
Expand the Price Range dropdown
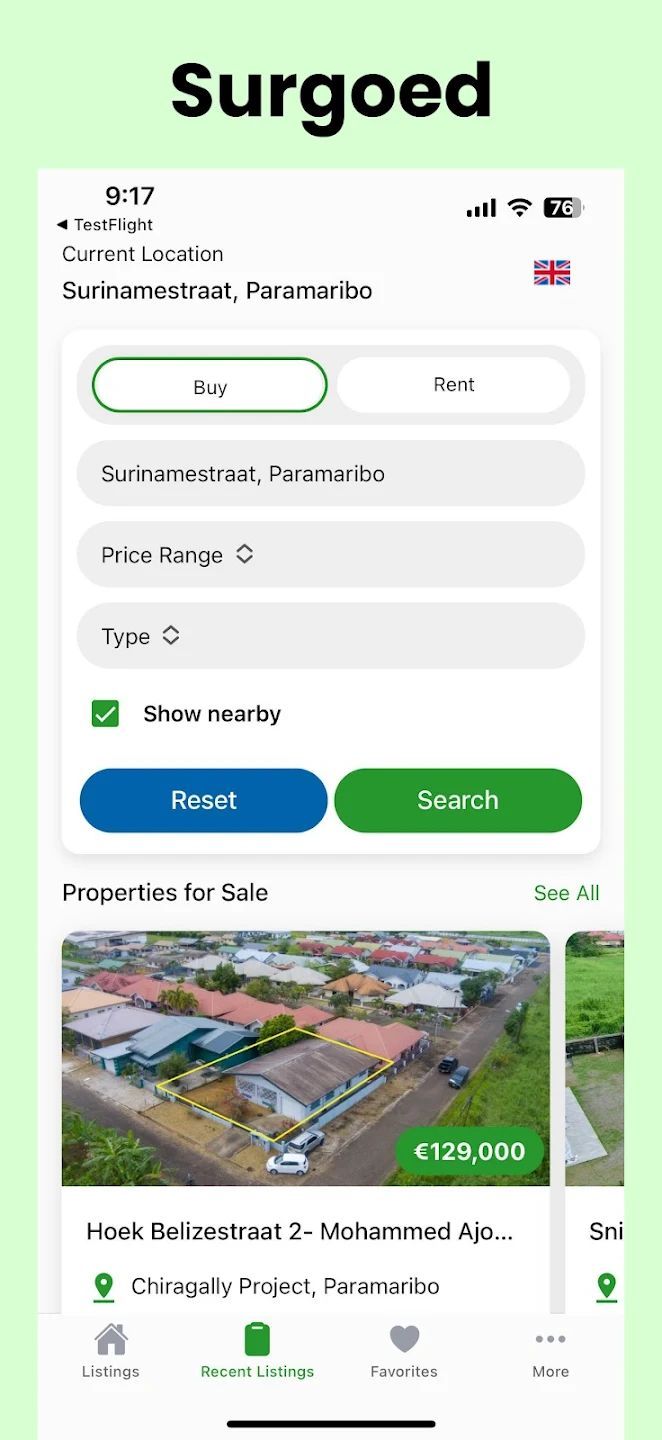[x=331, y=554]
